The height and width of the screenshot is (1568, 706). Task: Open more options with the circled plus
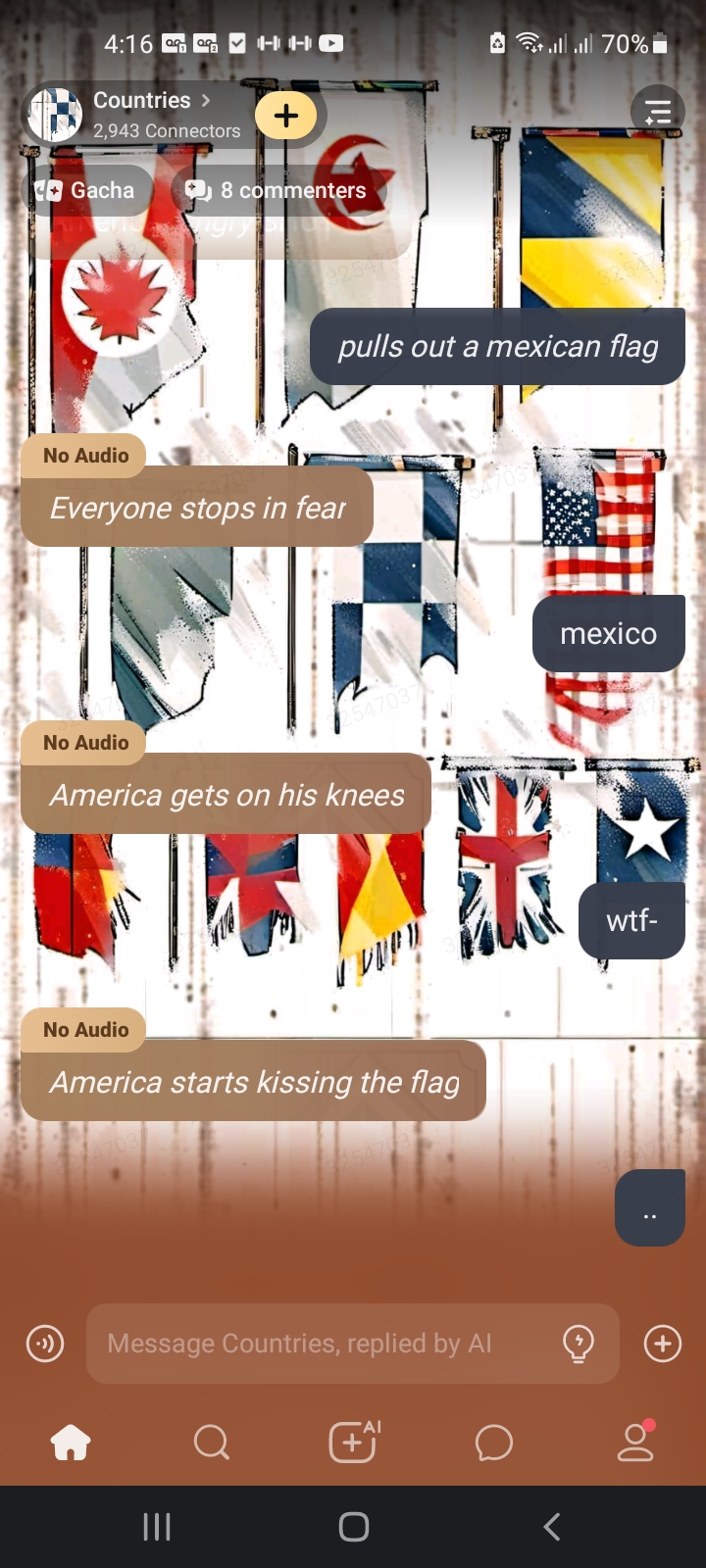coord(663,1344)
